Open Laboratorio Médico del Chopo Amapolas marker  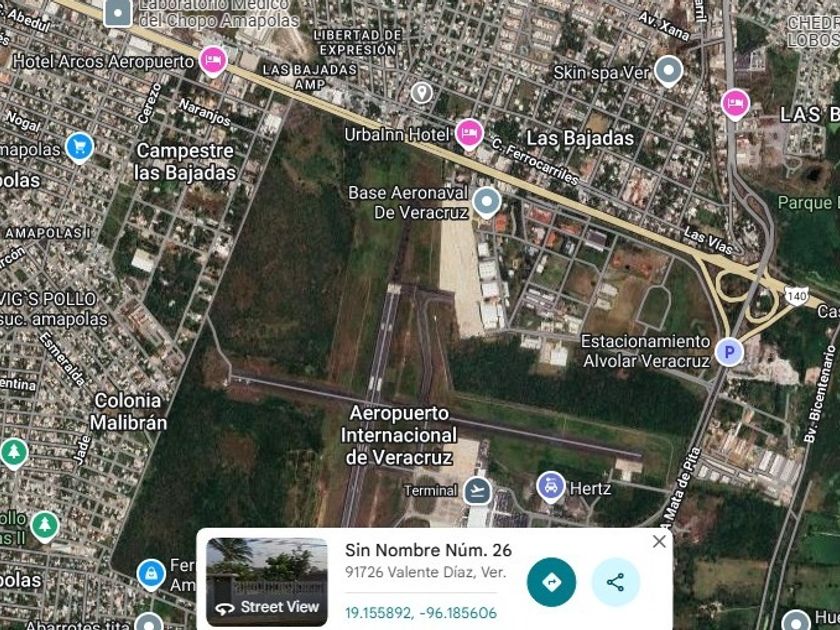click(118, 12)
